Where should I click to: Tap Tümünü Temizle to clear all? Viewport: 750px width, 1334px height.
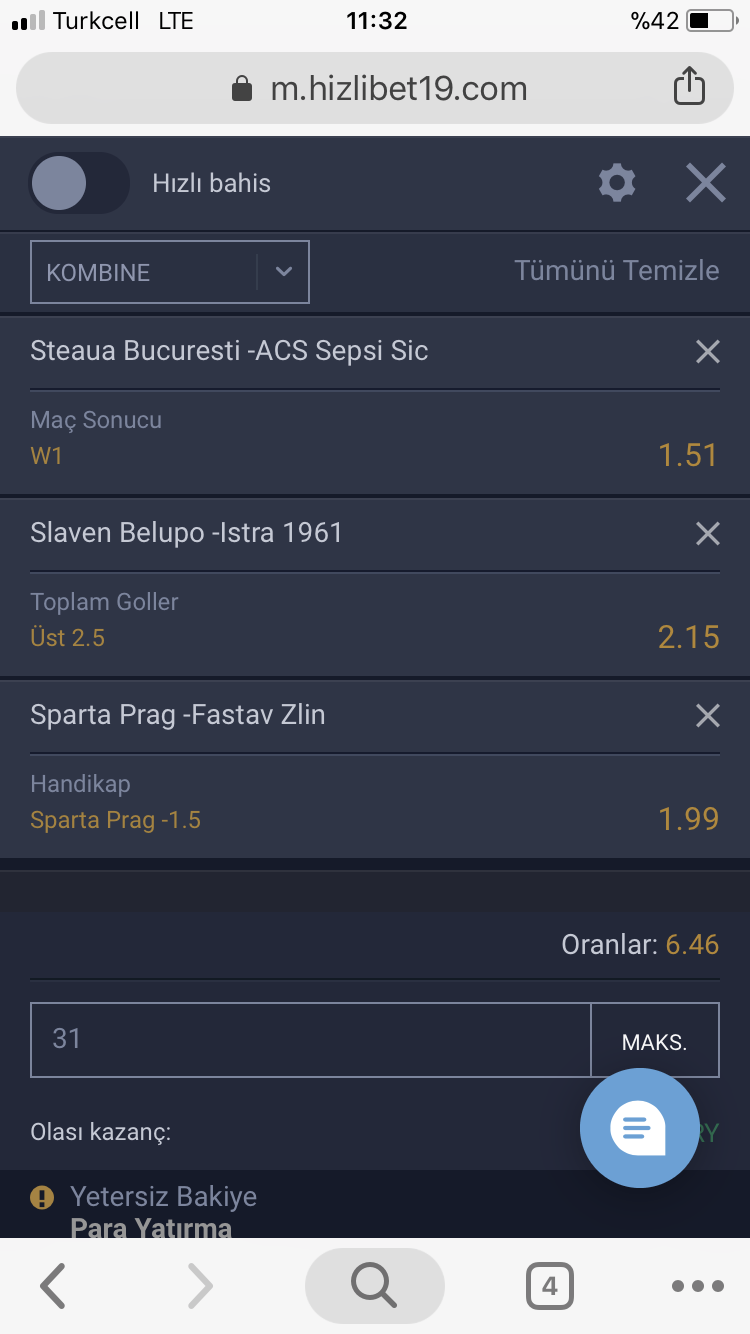click(x=617, y=271)
